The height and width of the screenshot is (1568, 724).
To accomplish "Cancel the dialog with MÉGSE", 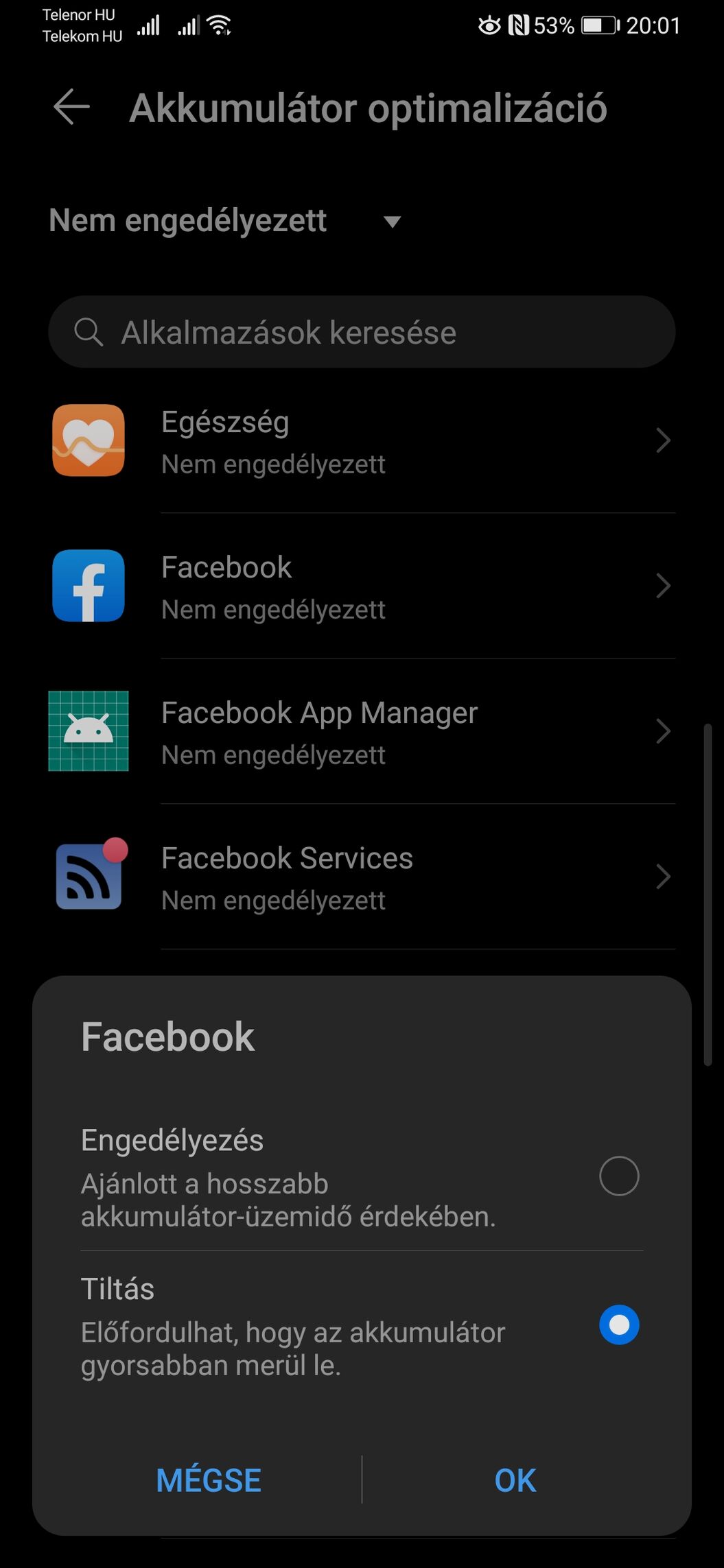I will pos(209,1480).
